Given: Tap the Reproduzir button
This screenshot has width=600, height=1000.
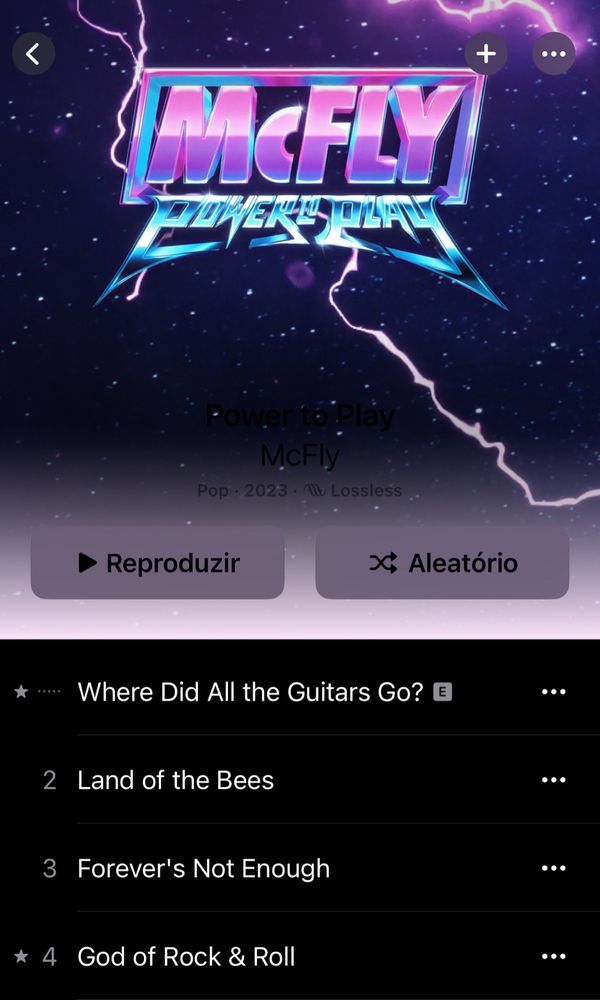Looking at the screenshot, I should 158,563.
